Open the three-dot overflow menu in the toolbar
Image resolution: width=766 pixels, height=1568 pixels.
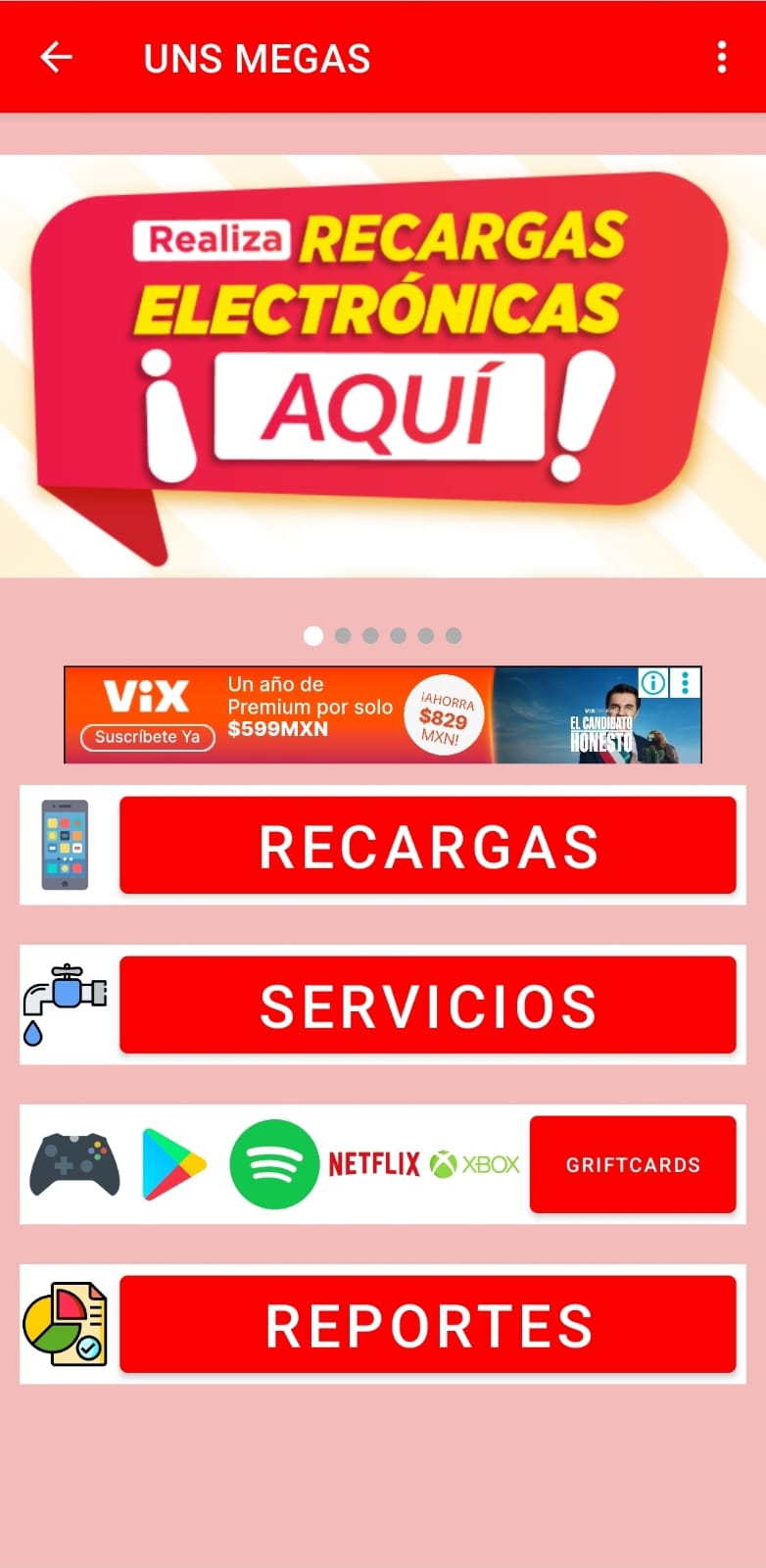tap(722, 57)
